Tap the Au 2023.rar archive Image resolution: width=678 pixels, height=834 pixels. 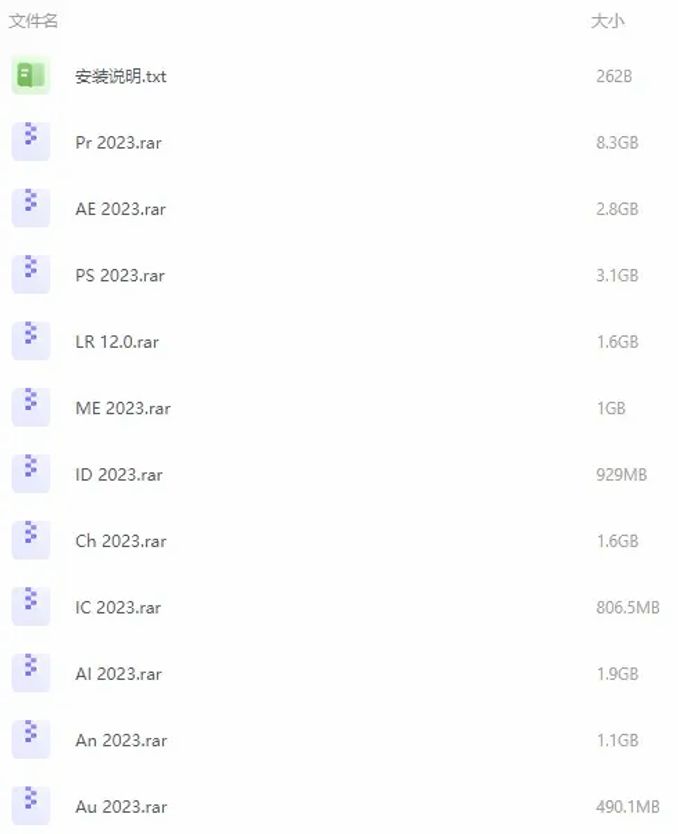[120, 807]
